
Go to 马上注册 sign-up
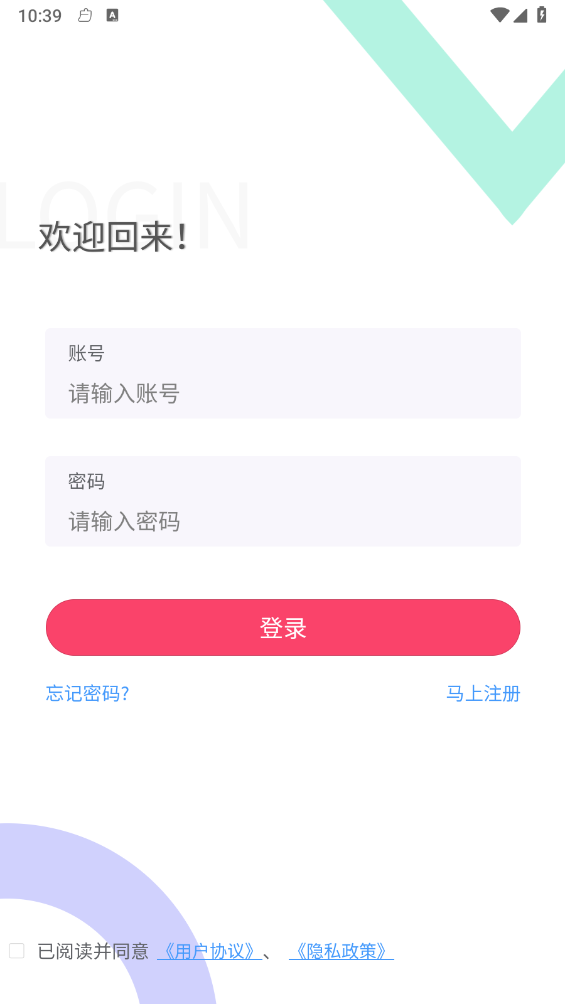pyautogui.click(x=483, y=693)
